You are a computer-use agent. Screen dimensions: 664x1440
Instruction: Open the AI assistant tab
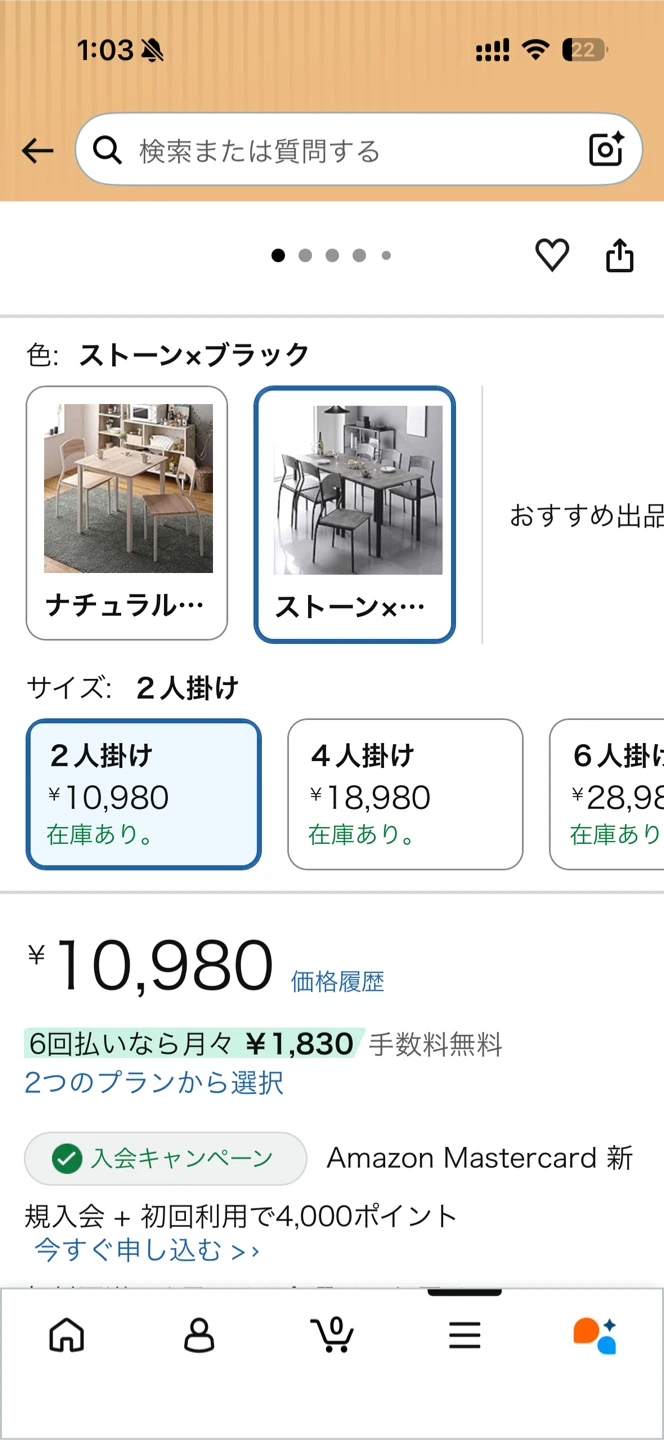[595, 1335]
